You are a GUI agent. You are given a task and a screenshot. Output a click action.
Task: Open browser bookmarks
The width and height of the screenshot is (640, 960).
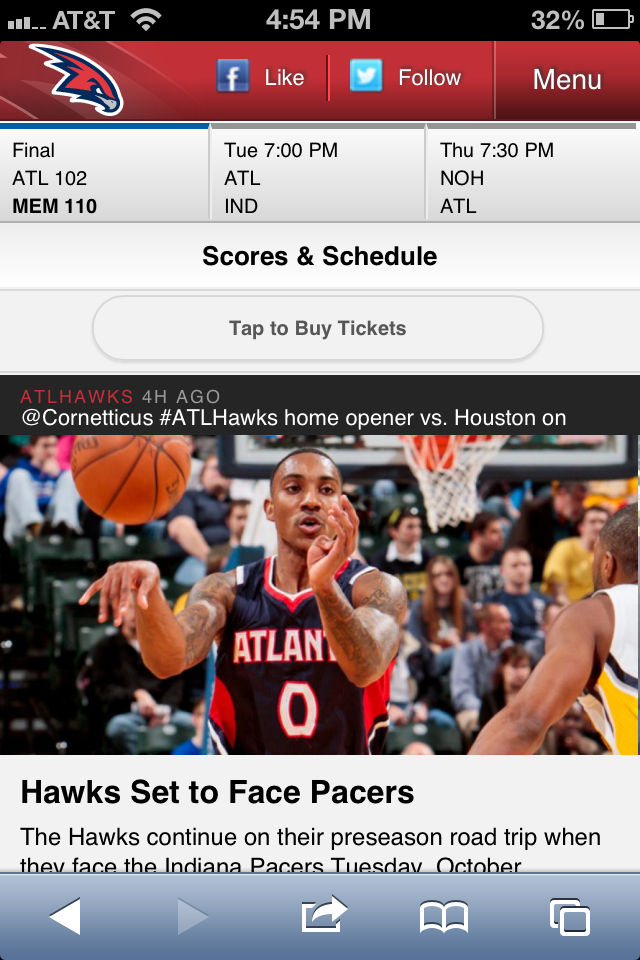tap(444, 916)
